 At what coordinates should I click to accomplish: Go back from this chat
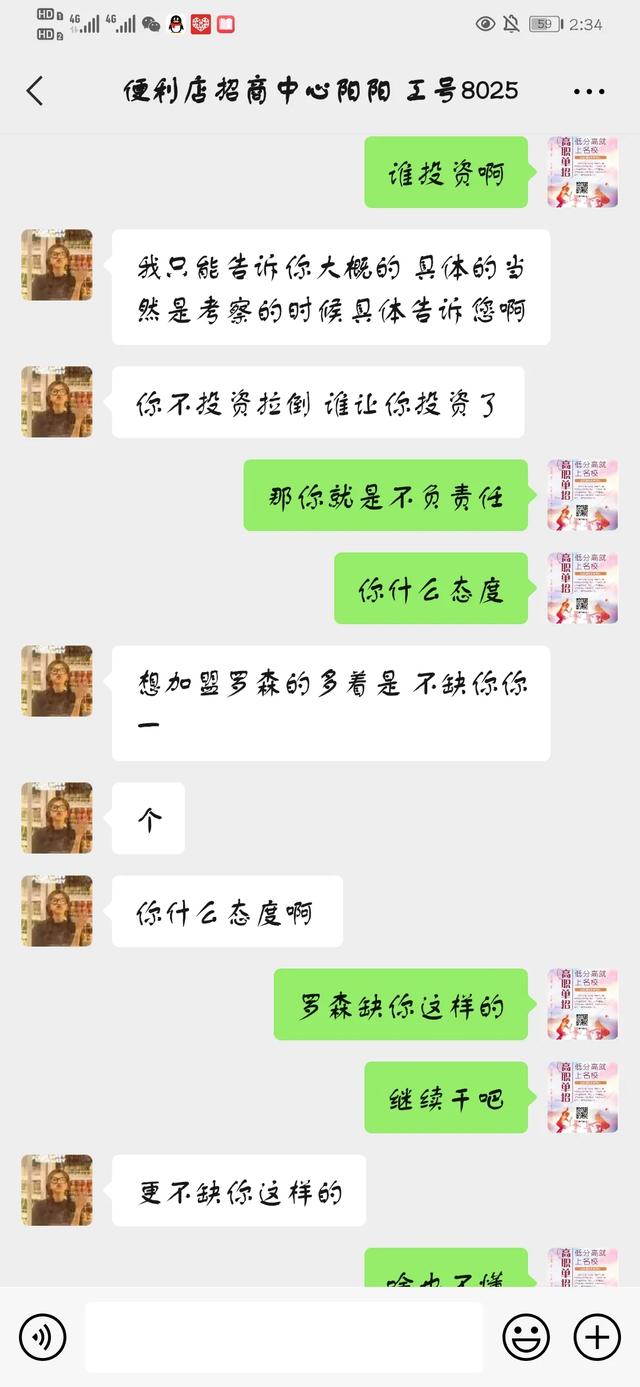pyautogui.click(x=35, y=91)
